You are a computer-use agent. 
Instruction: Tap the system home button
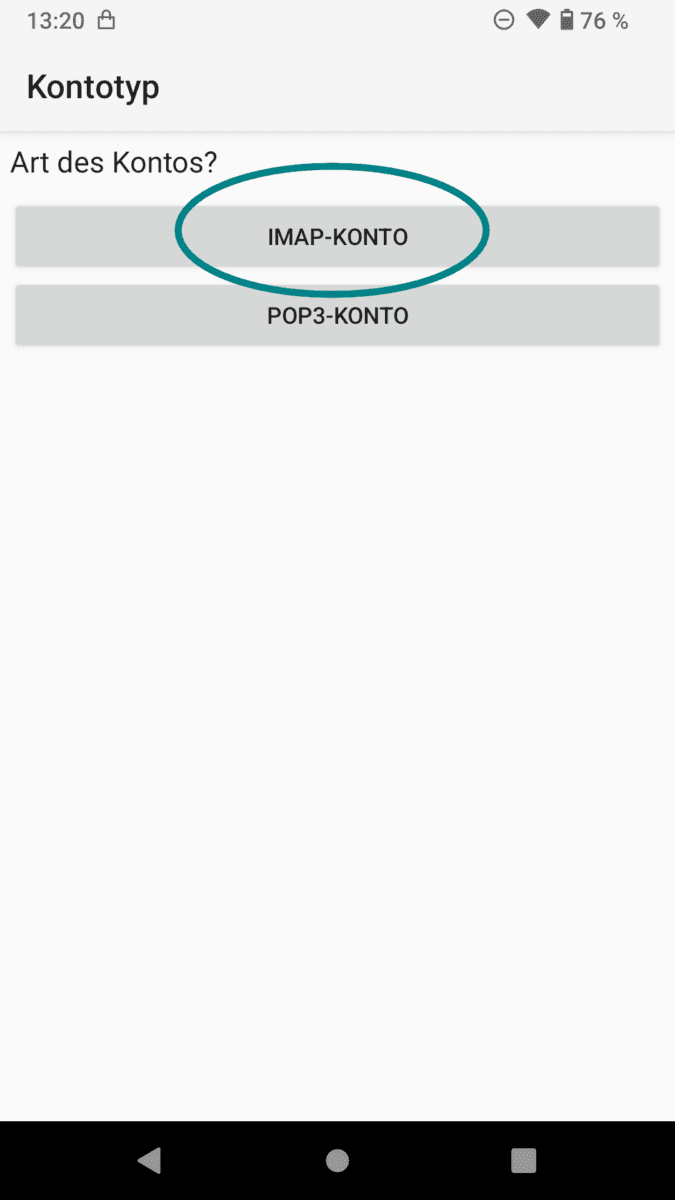(x=337, y=1160)
